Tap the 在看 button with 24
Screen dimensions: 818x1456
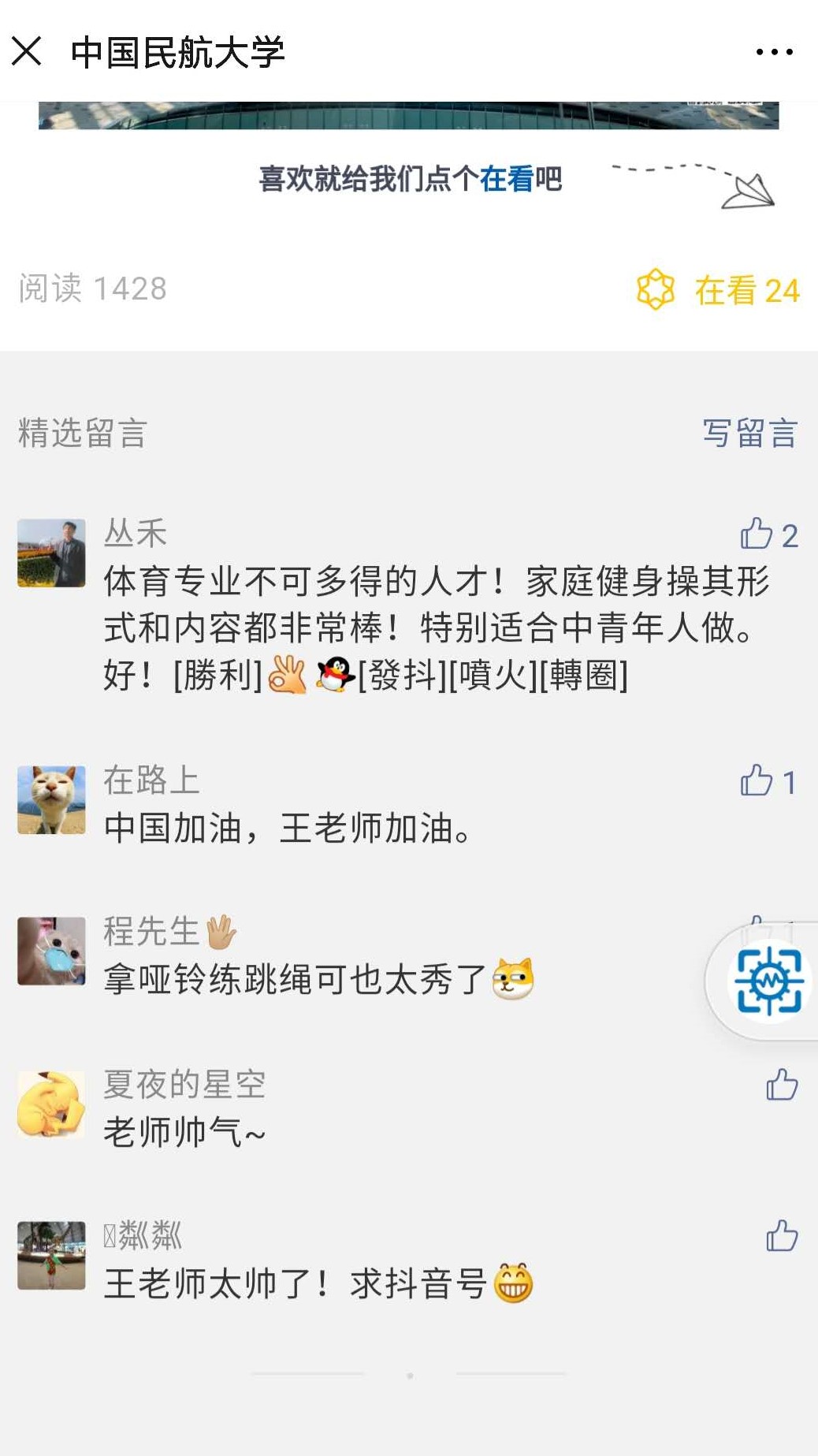(719, 290)
